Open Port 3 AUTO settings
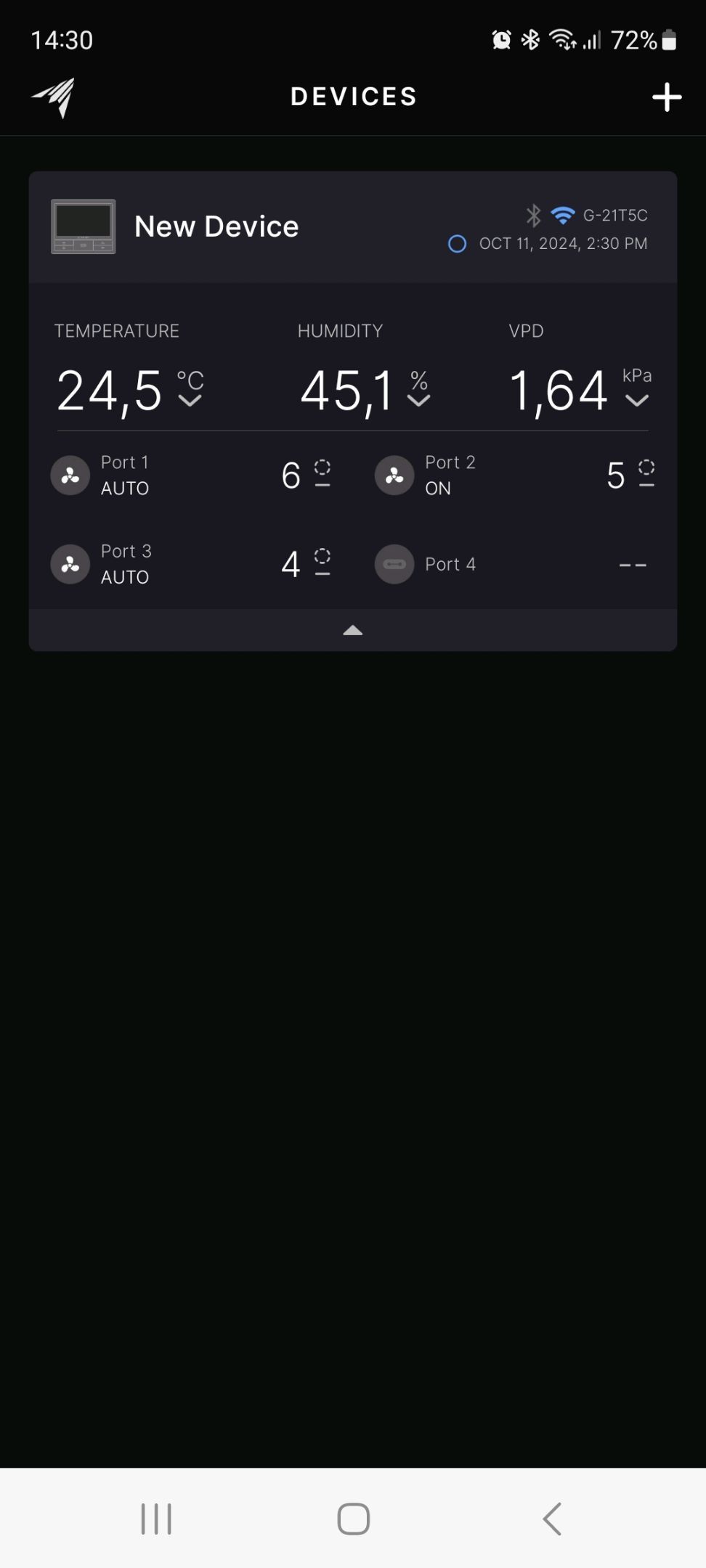 click(x=190, y=564)
